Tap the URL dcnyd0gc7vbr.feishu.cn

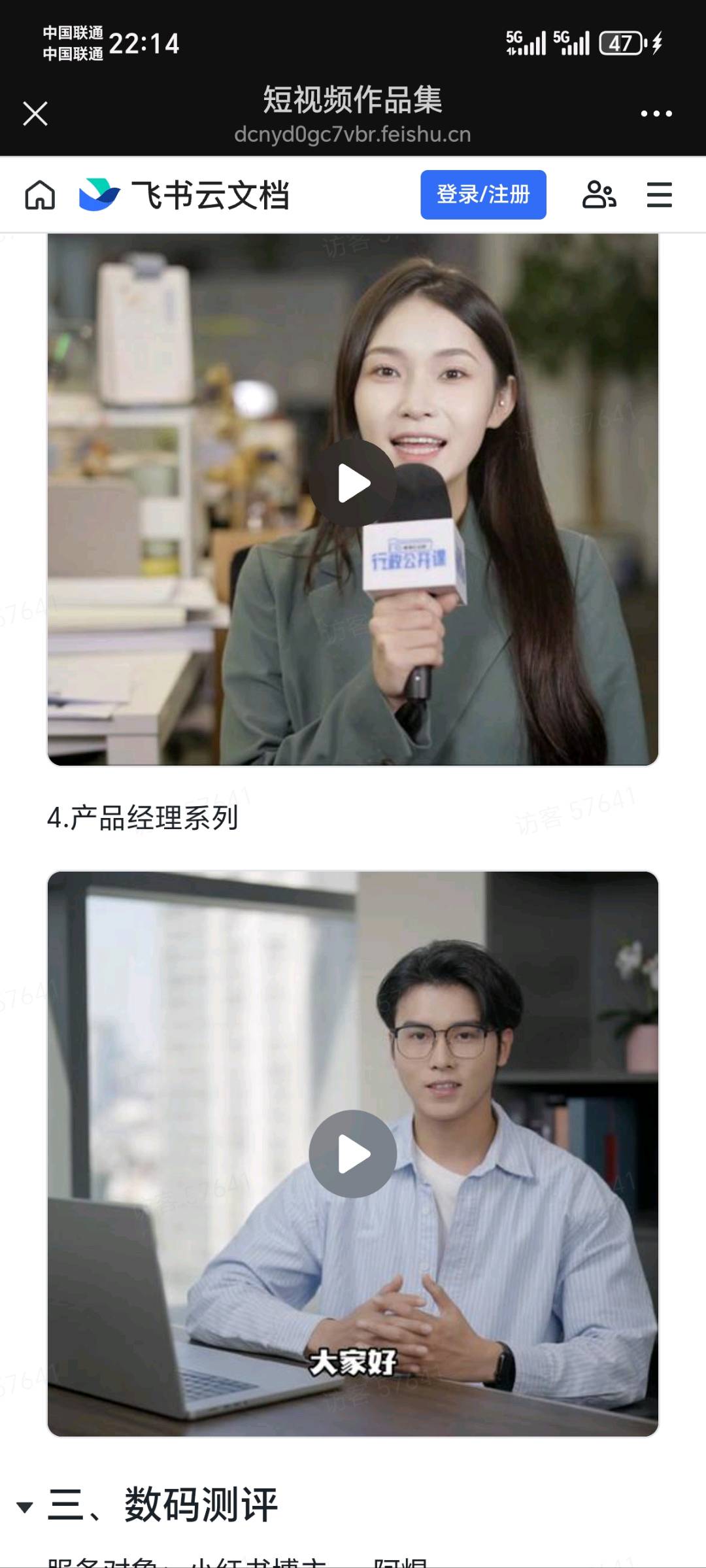[x=353, y=136]
